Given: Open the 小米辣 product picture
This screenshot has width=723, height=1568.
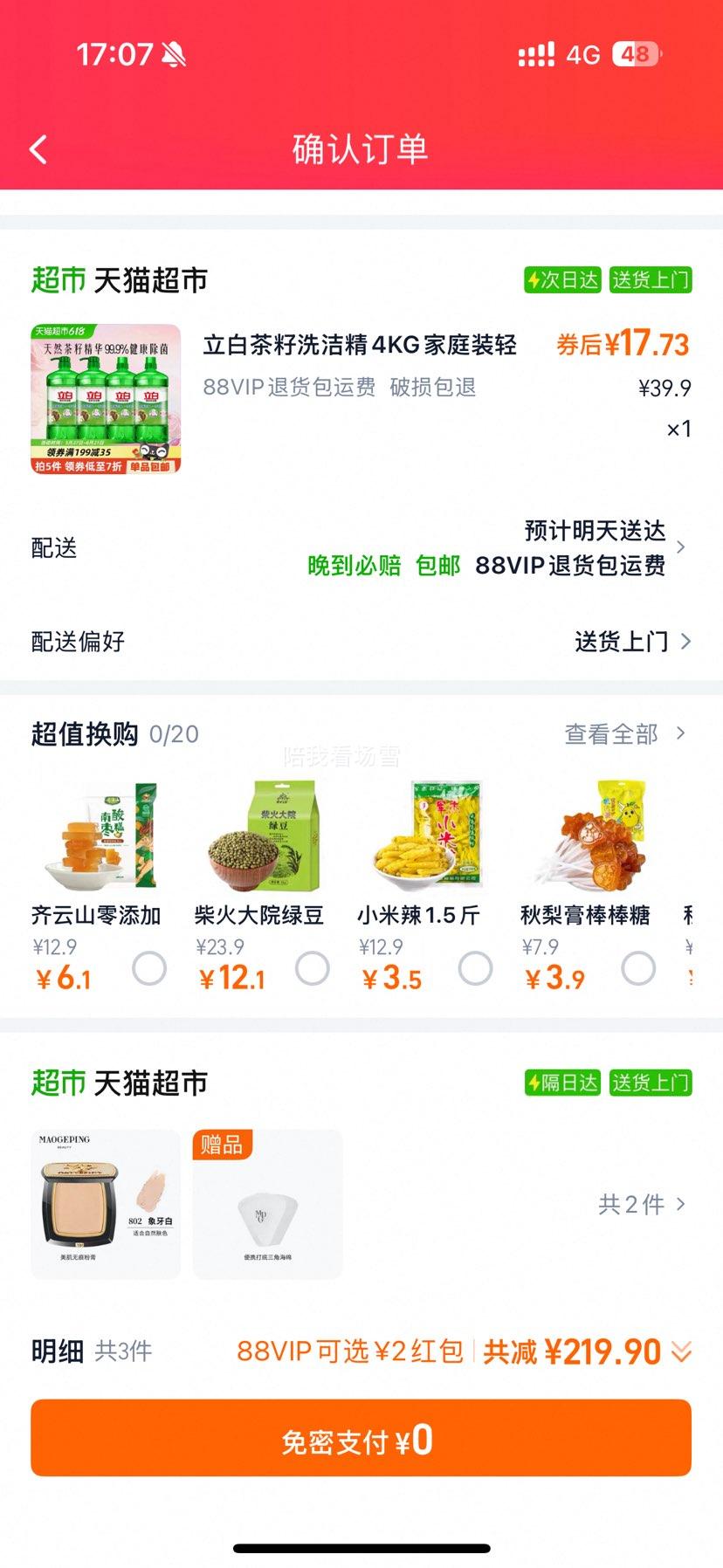Looking at the screenshot, I should tap(426, 836).
